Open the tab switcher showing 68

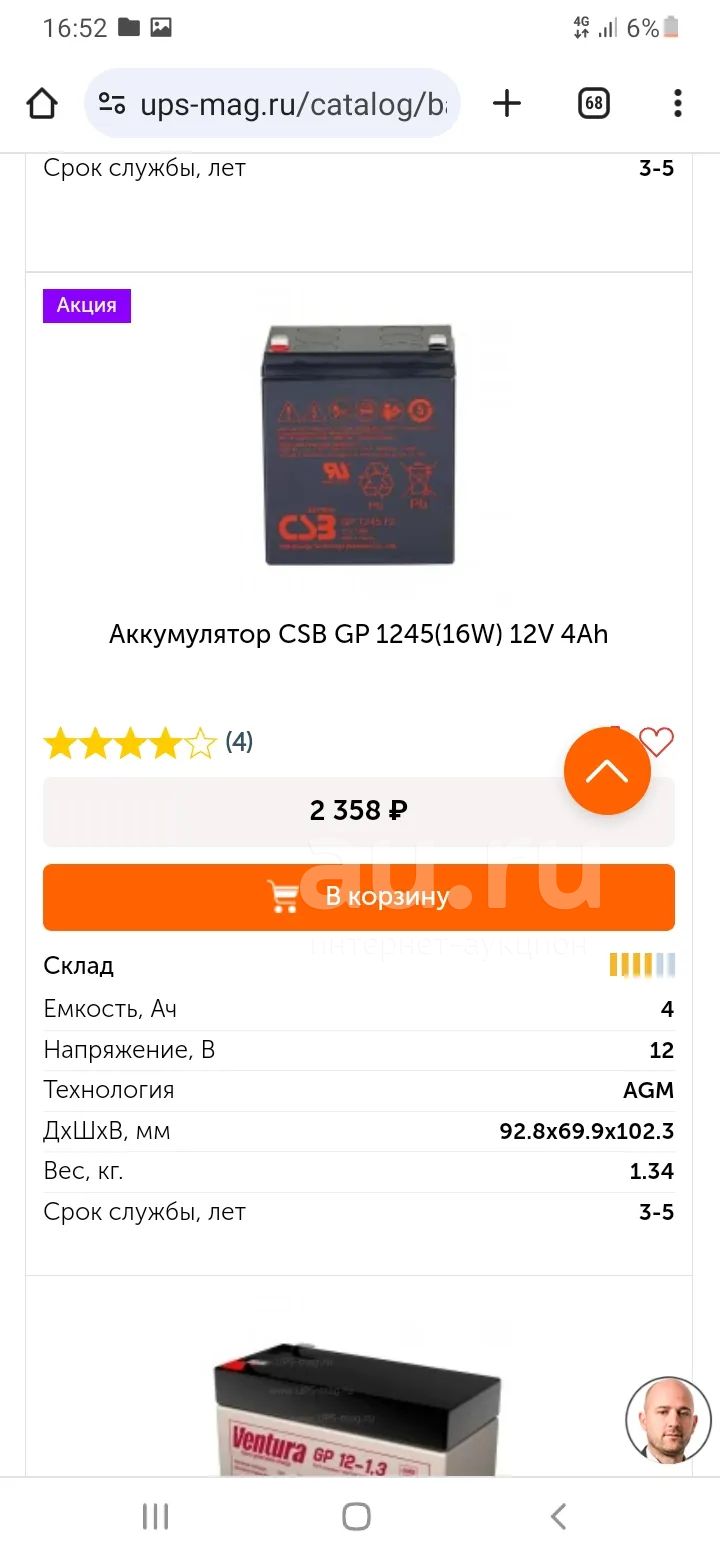[594, 103]
